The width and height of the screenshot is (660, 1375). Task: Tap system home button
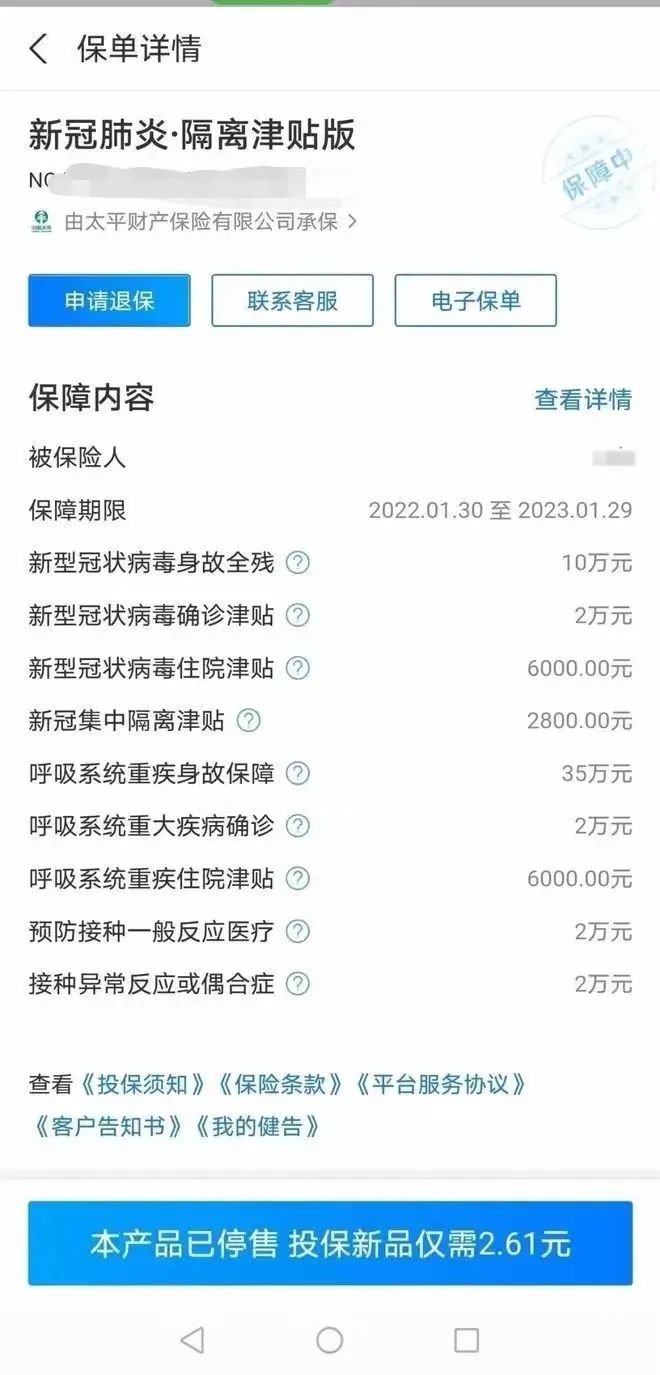tap(329, 1340)
